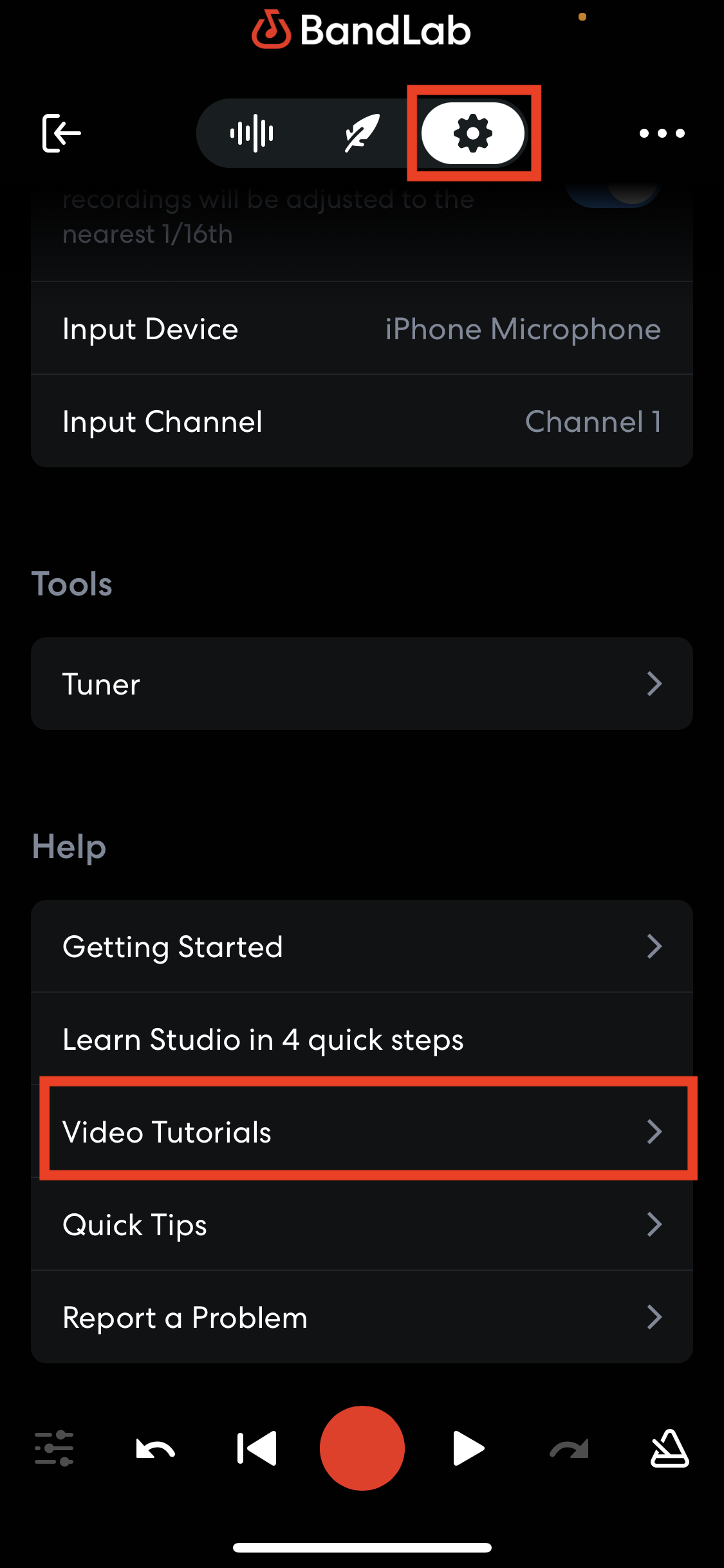Screen dimensions: 724x1568
Task: Switch to the audio waveform tab
Action: click(252, 133)
